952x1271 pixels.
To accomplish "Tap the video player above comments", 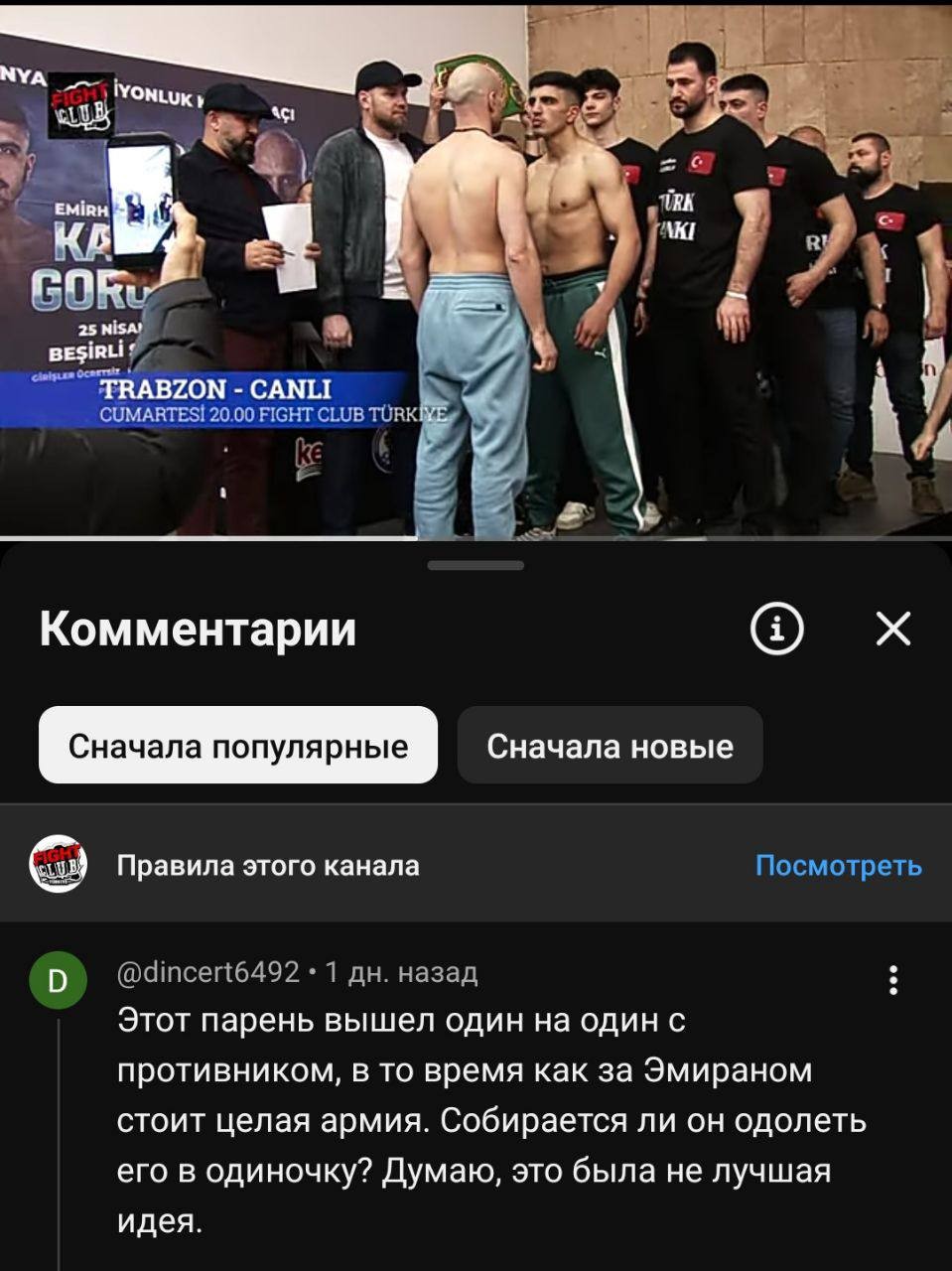I will coord(476,270).
